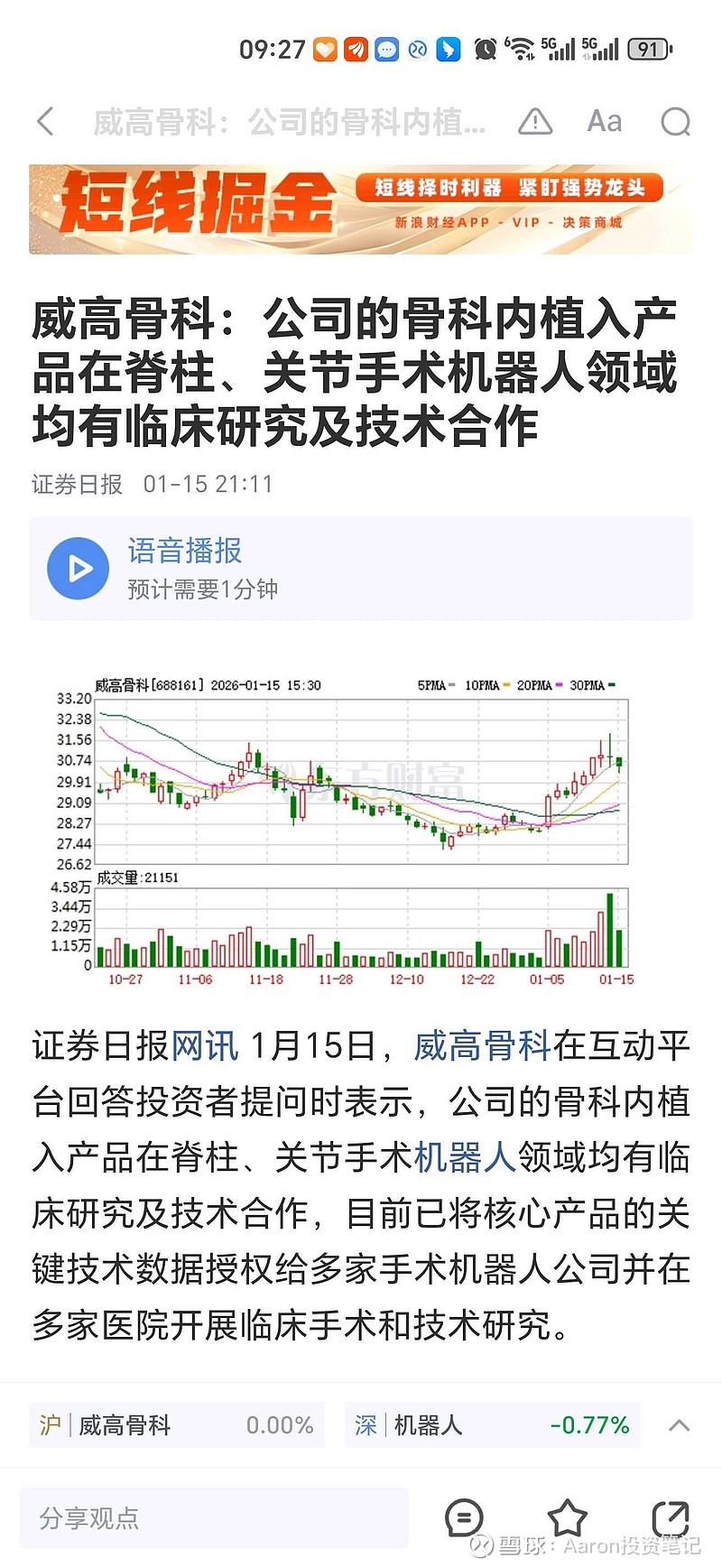Viewport: 722px width, 1568px height.
Task: Open the Aa font size settings
Action: (x=604, y=122)
